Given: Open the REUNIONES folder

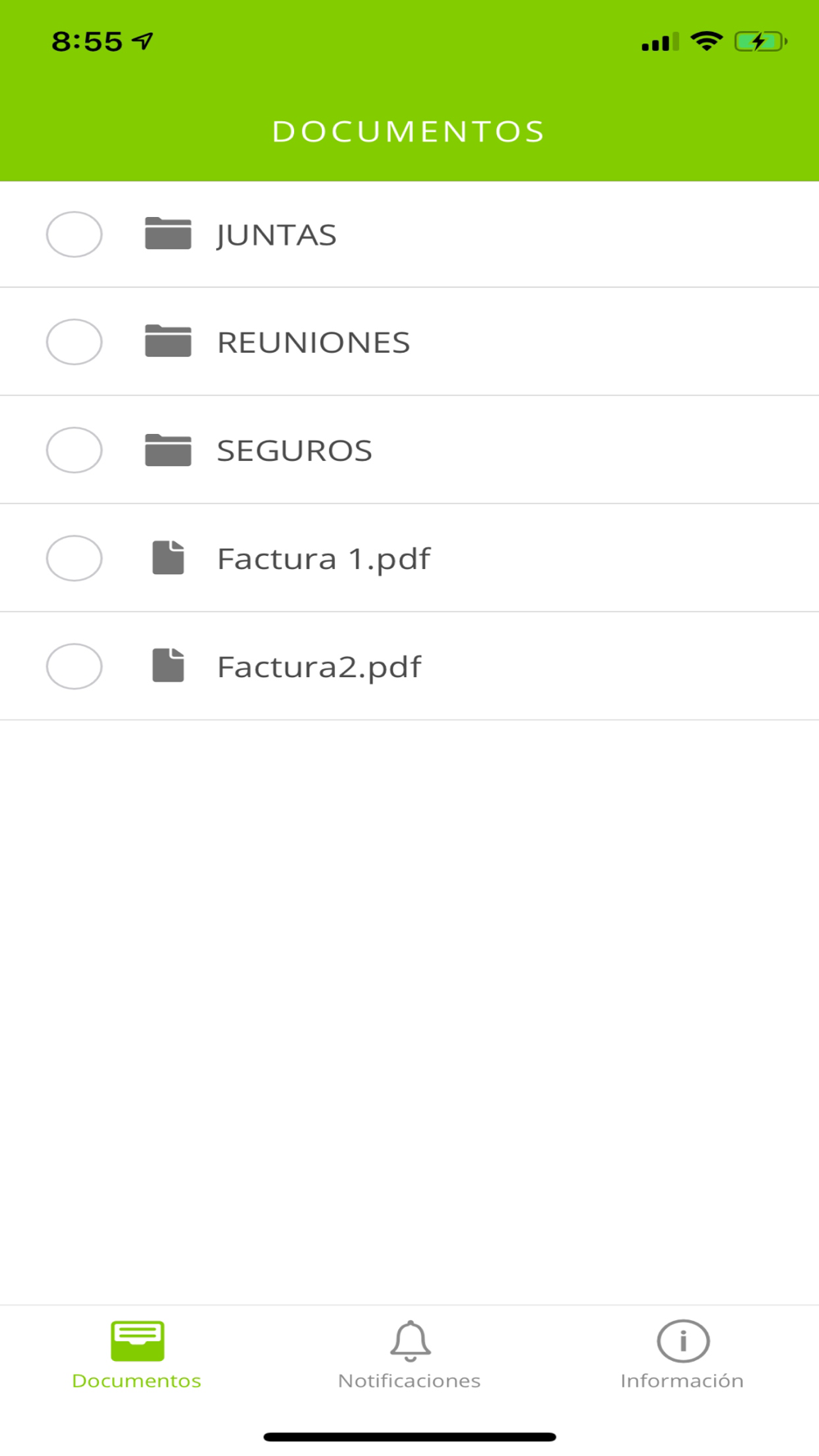Looking at the screenshot, I should (x=313, y=342).
